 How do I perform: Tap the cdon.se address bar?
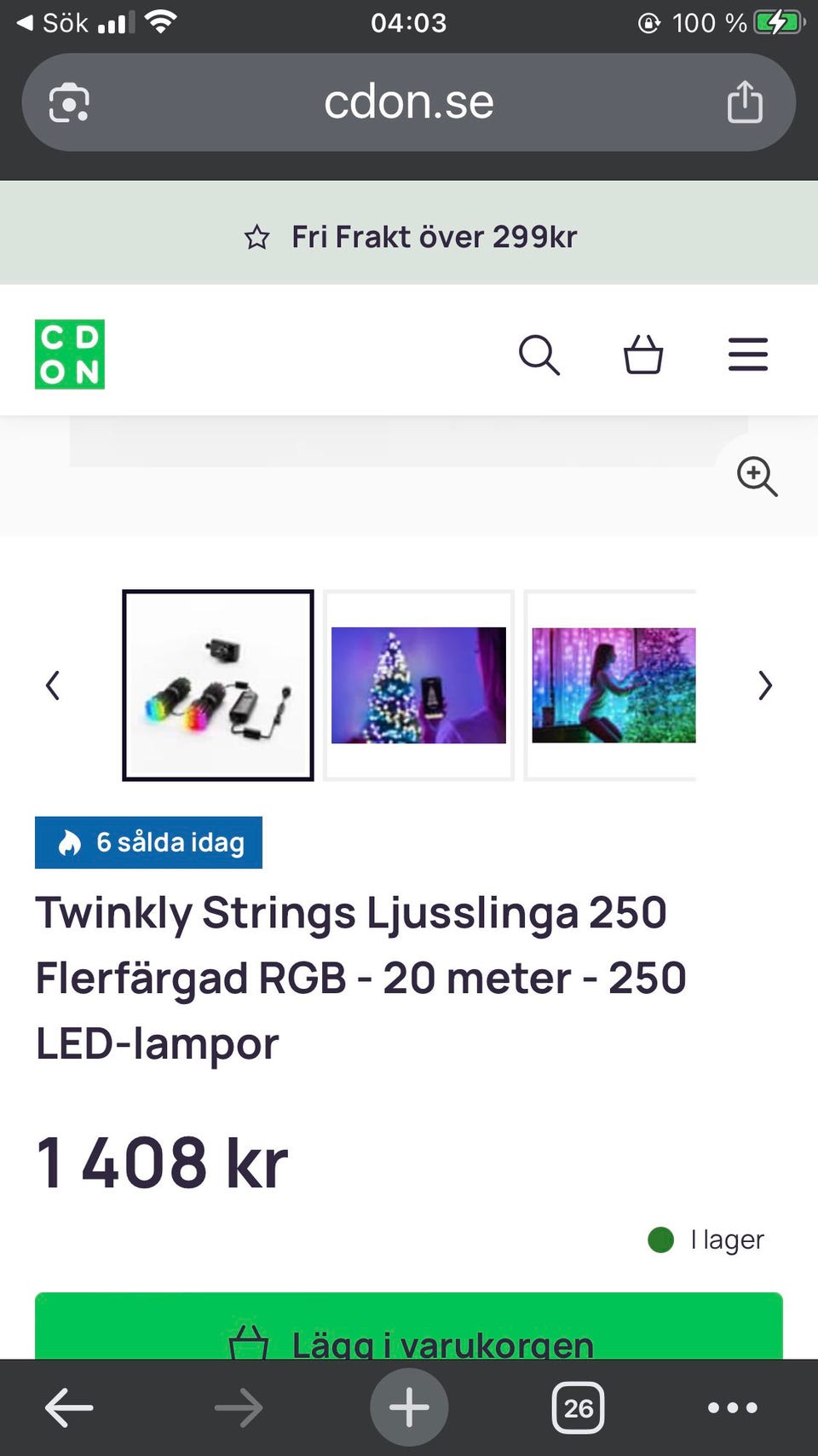pos(409,101)
